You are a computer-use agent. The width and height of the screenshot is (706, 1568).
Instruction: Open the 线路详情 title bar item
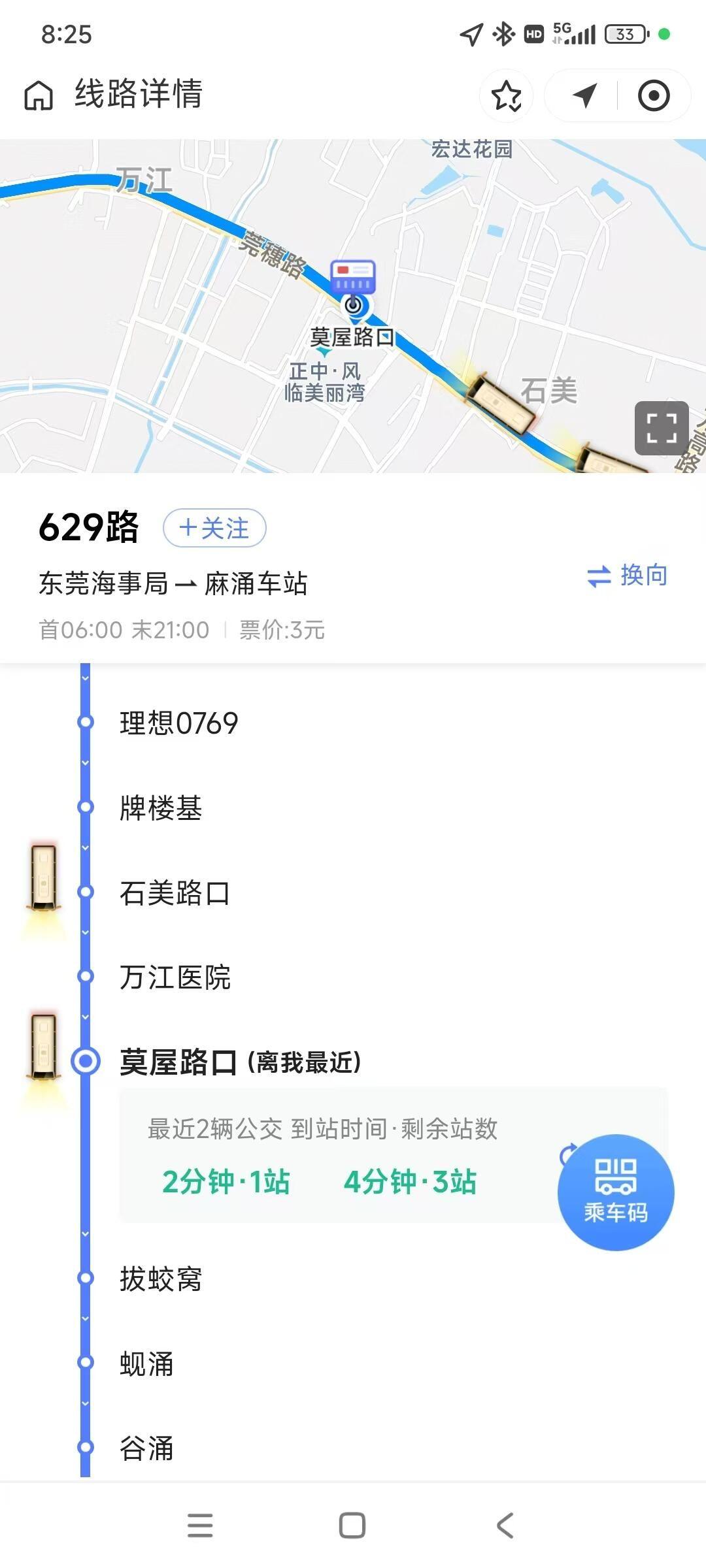click(139, 94)
